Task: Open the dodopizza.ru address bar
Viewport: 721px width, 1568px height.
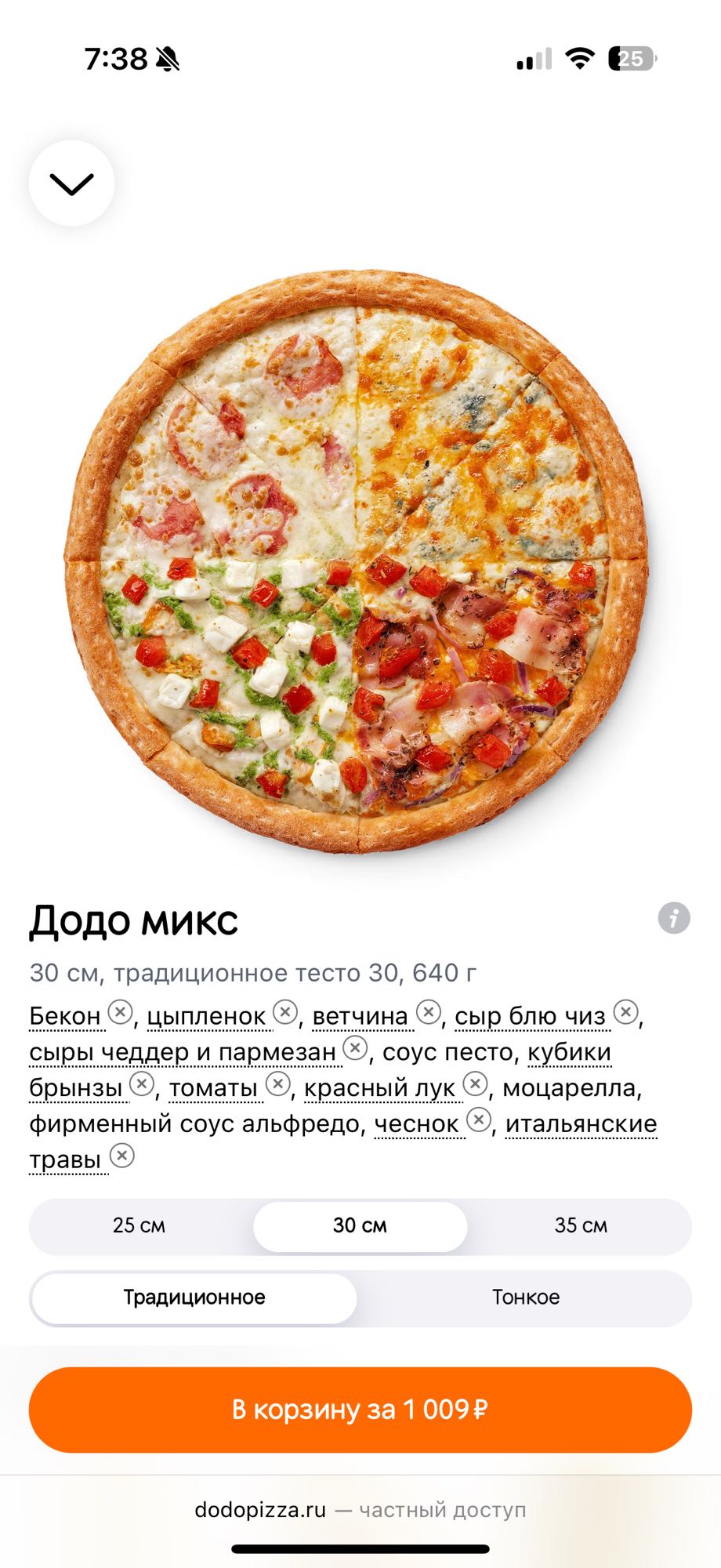Action: (360, 1509)
